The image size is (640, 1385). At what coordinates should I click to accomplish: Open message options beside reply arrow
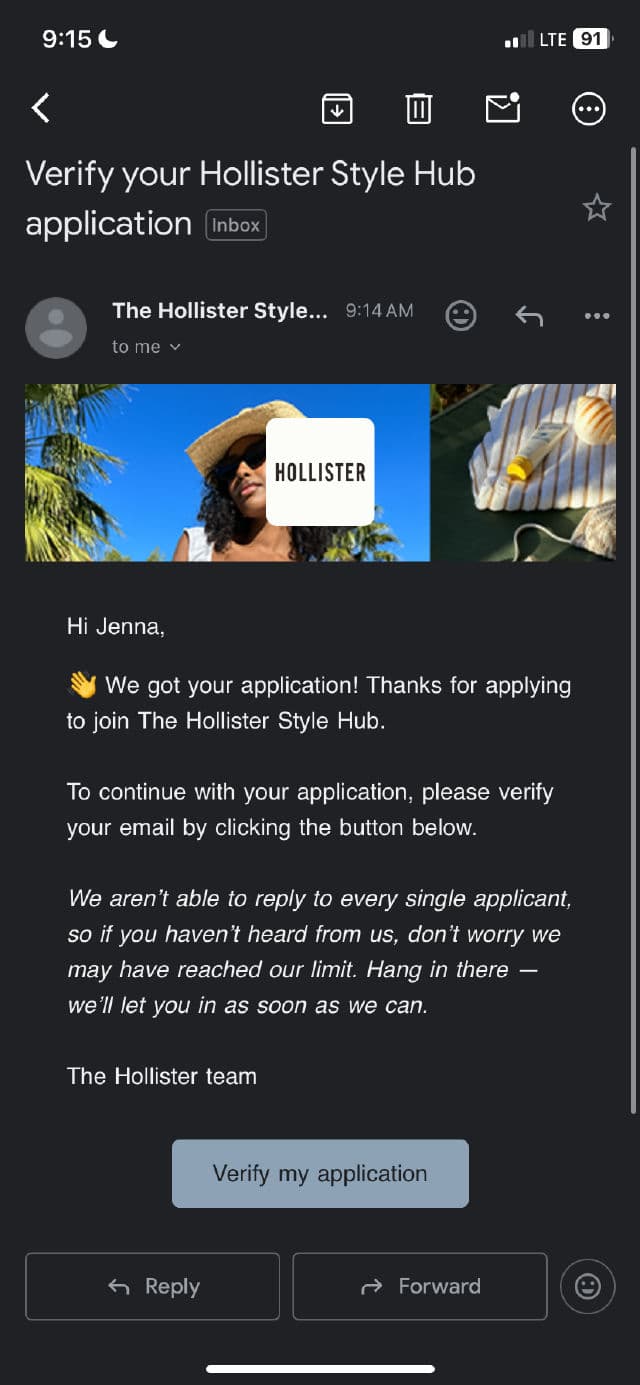[597, 316]
